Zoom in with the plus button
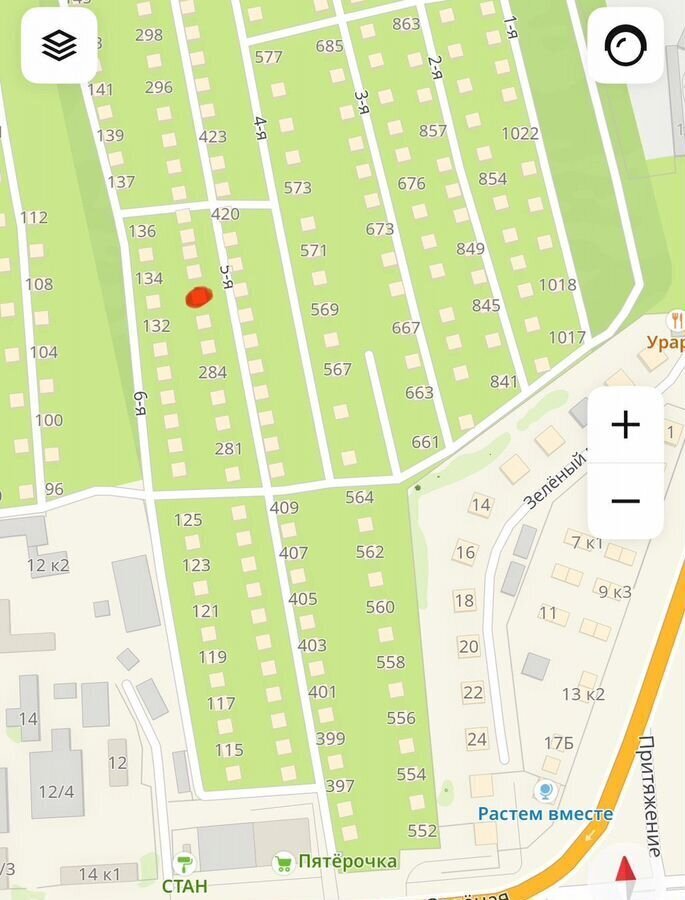Viewport: 685px width, 900px height. [625, 425]
